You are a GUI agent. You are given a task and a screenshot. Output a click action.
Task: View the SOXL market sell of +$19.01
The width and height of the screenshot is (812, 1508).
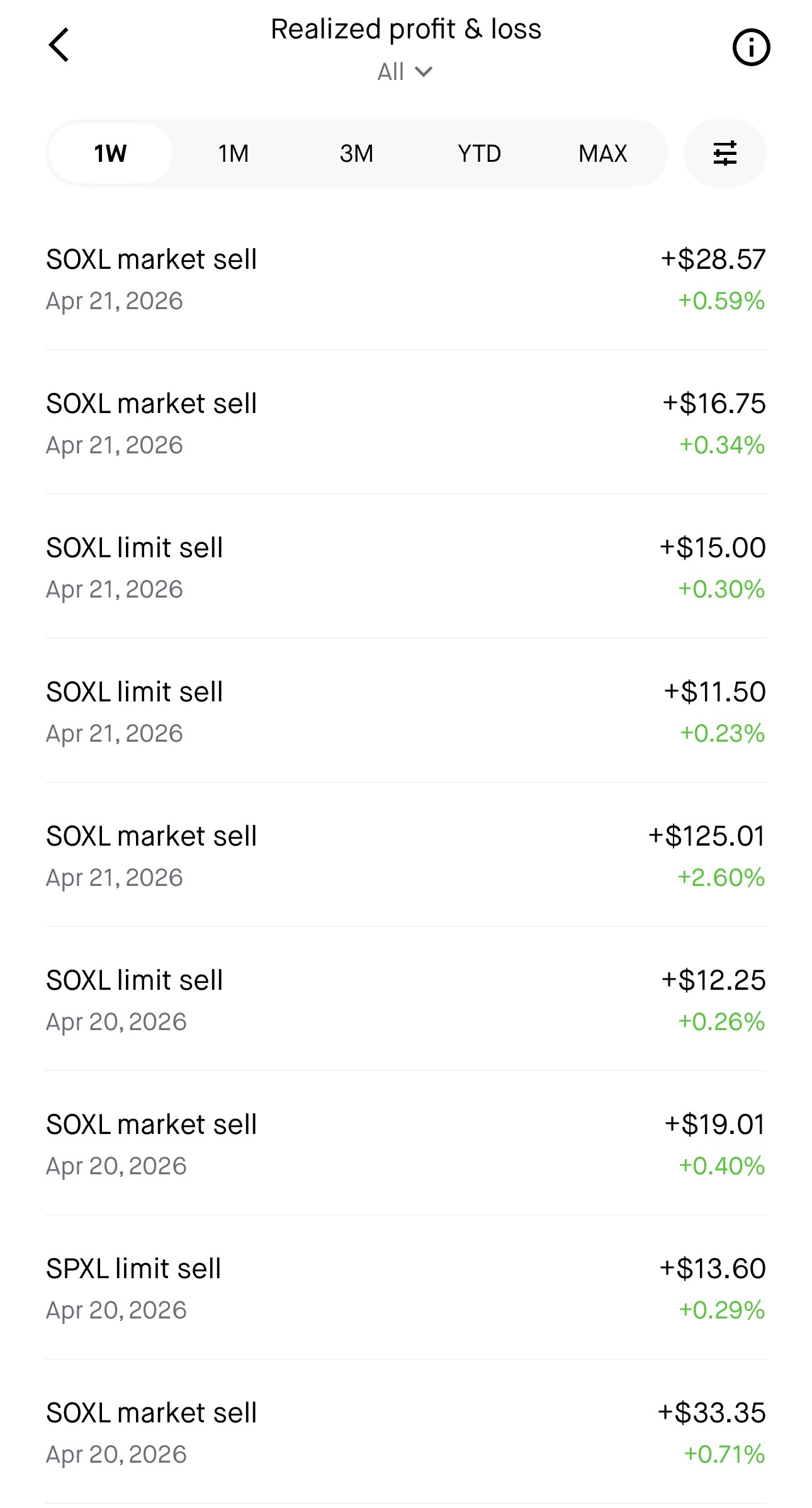pyautogui.click(x=405, y=1144)
